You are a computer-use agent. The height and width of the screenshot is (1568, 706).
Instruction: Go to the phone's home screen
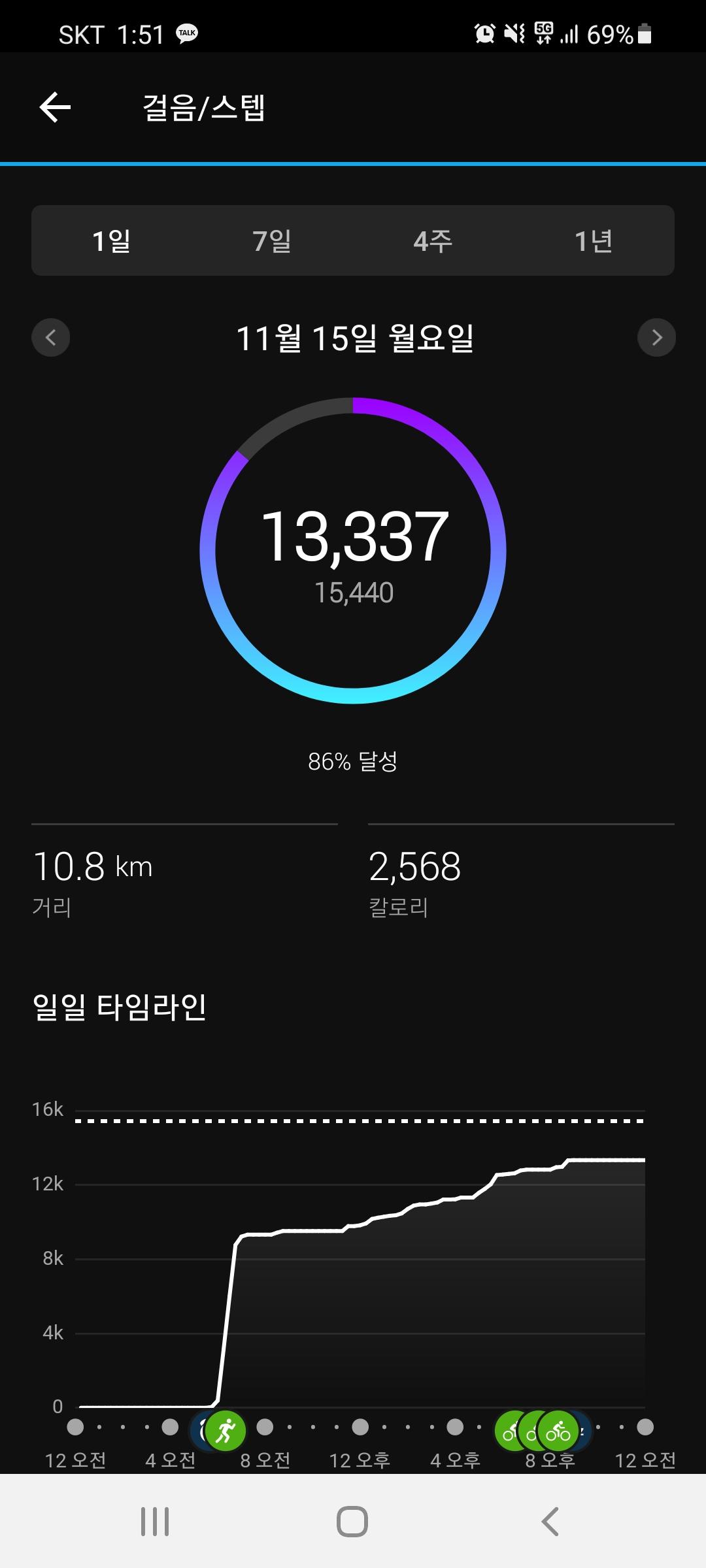[352, 1522]
